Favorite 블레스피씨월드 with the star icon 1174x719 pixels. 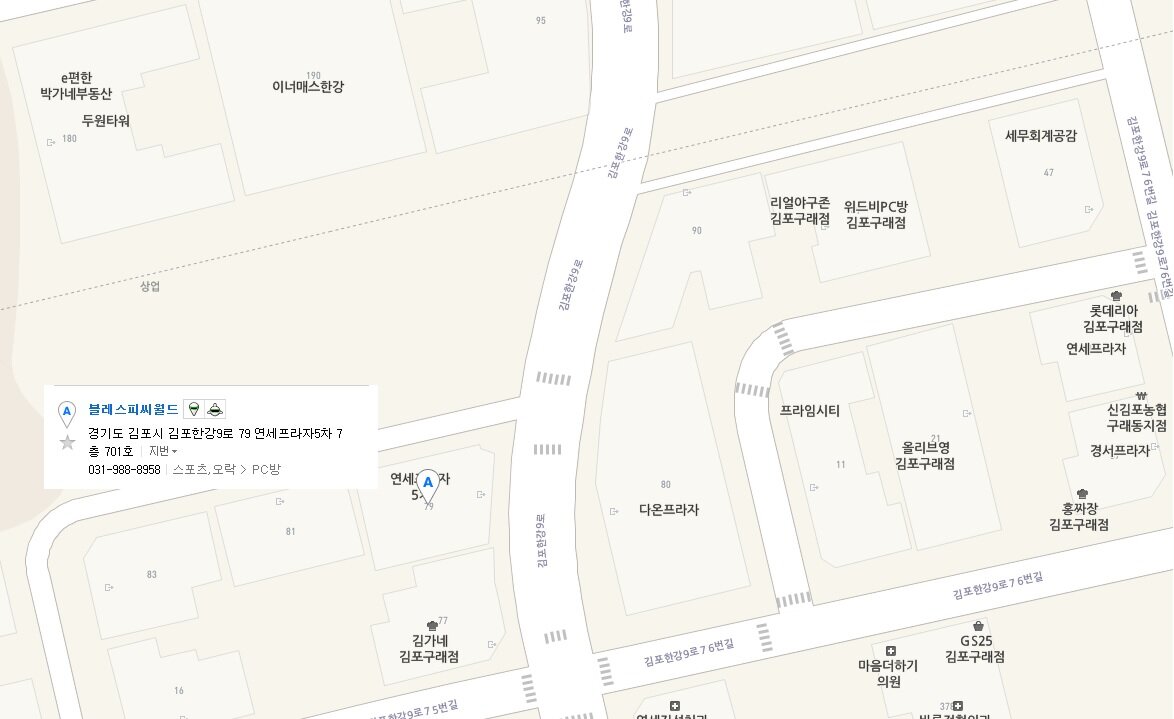67,442
